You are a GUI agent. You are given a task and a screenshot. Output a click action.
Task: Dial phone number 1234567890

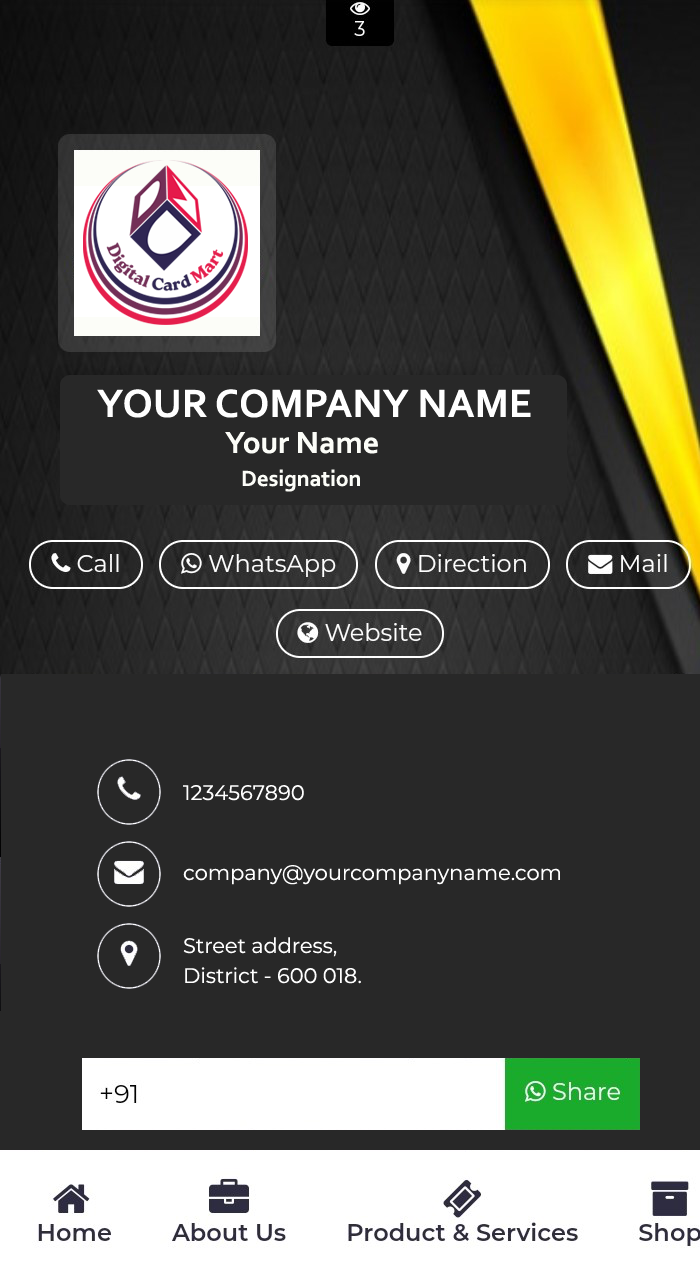coord(243,793)
